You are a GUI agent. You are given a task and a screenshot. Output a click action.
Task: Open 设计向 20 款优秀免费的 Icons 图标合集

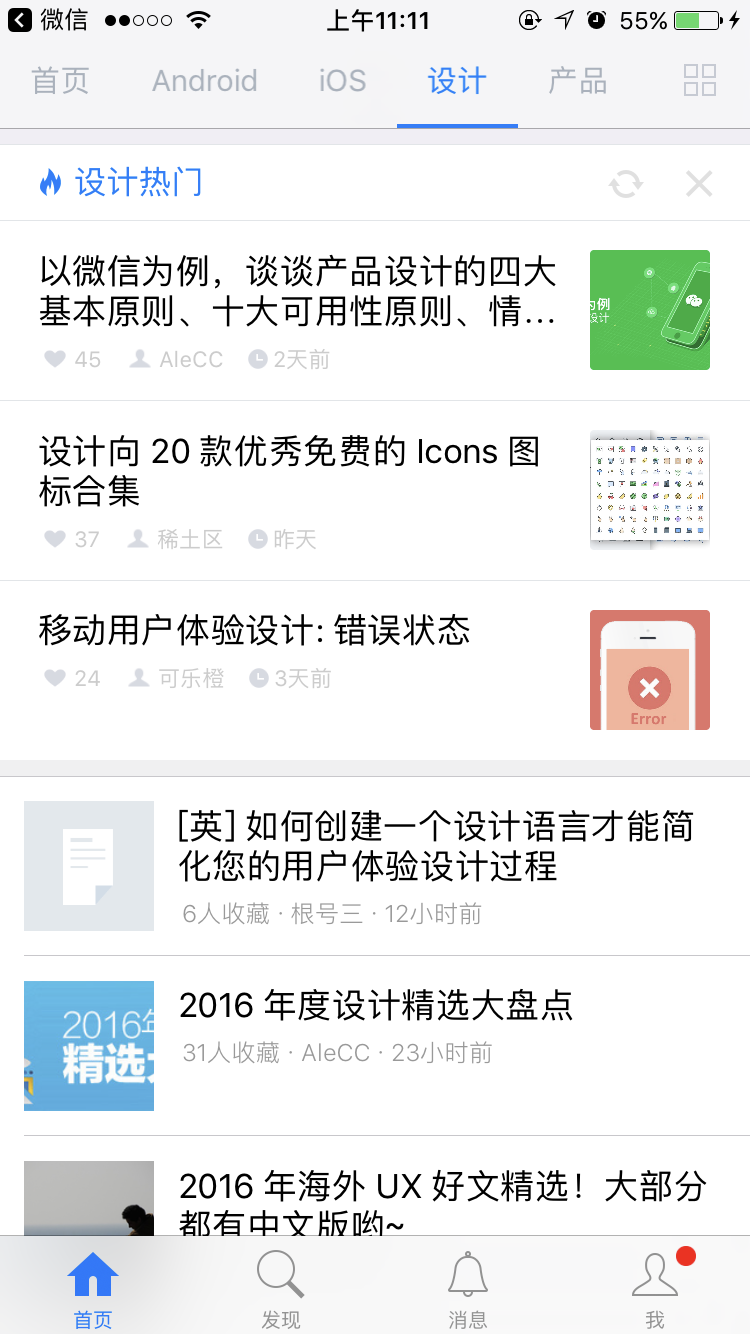[290, 471]
